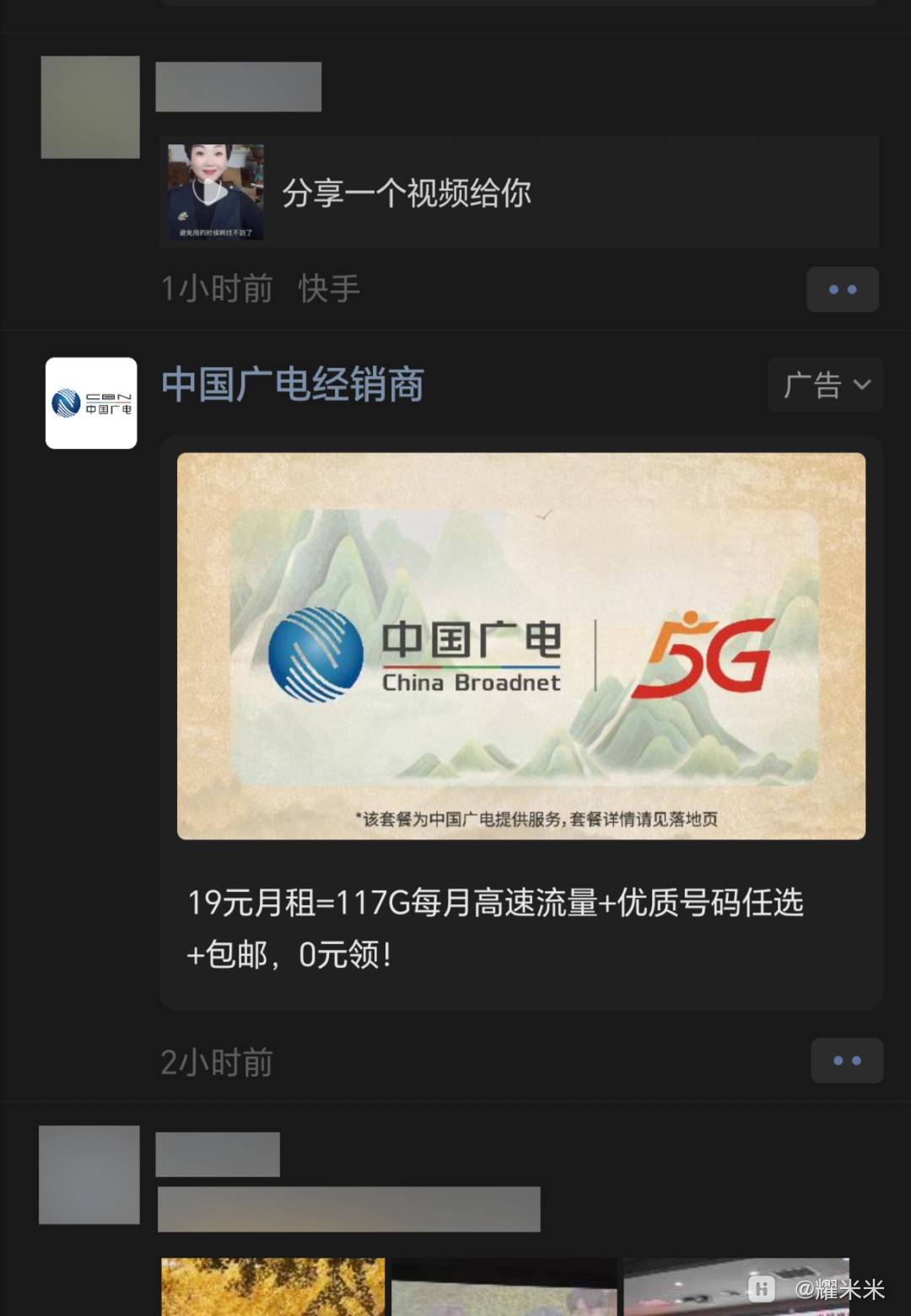The width and height of the screenshot is (911, 1316).
Task: View the yellow foliage photo in bottom post
Action: (x=272, y=1286)
